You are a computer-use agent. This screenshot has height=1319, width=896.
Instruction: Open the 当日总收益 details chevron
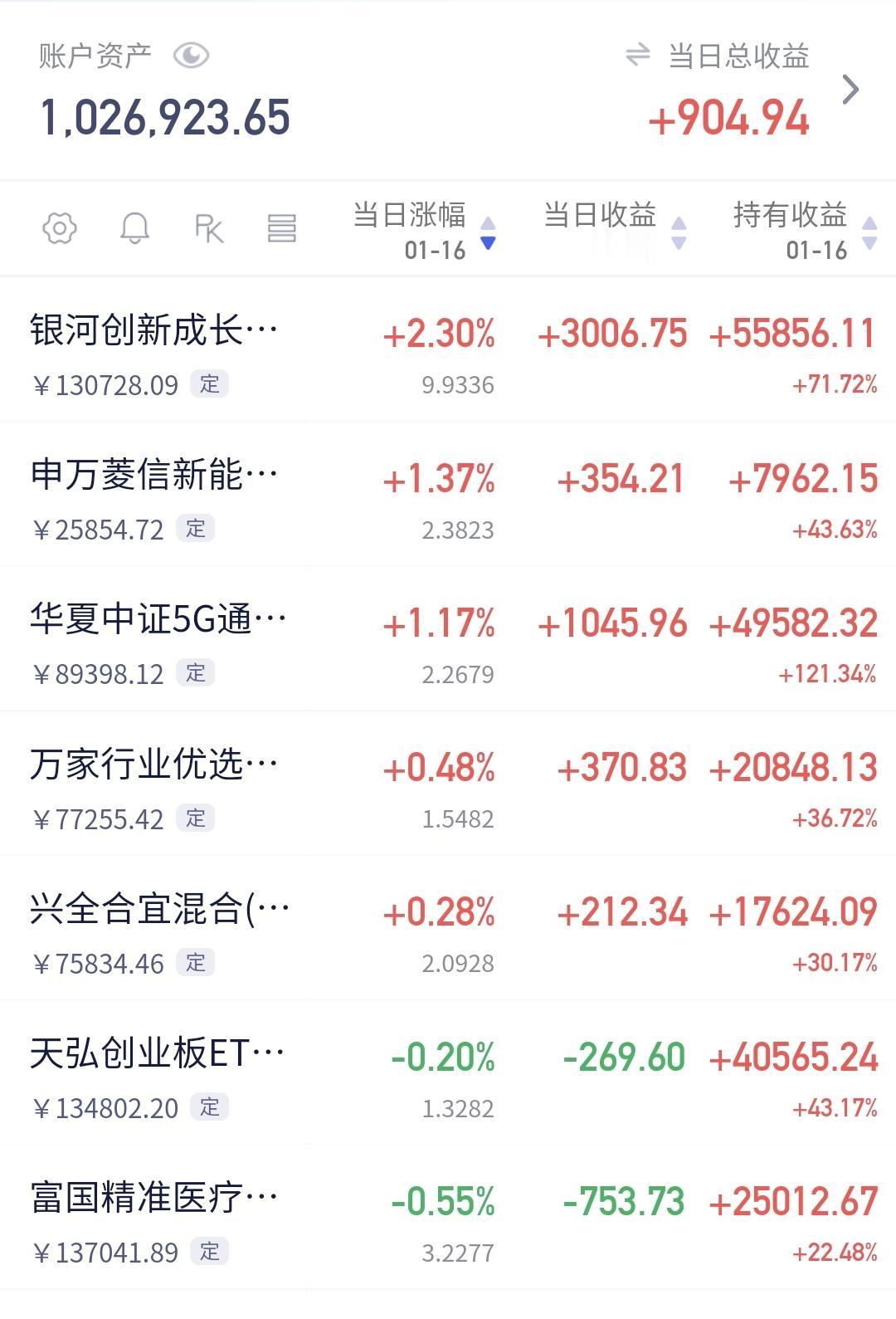coord(850,90)
